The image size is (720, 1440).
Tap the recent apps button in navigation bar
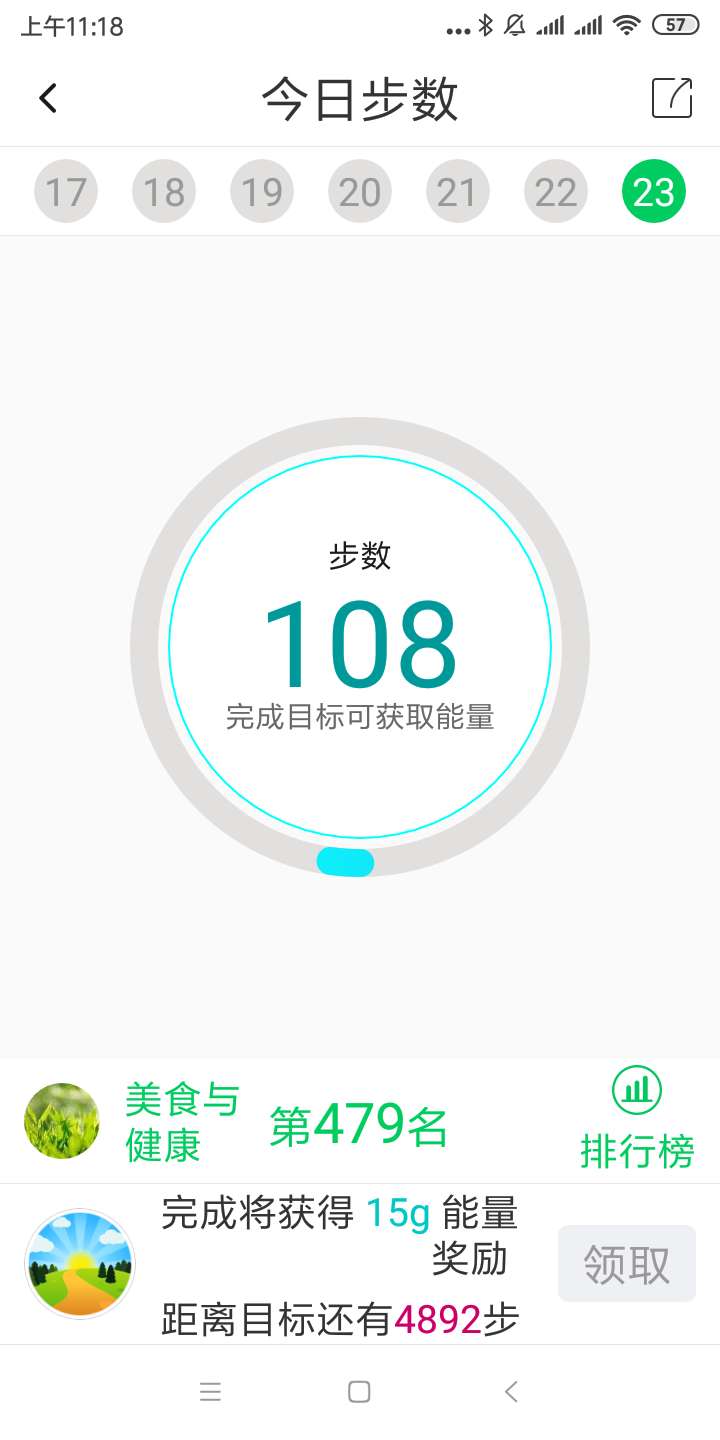tap(210, 1390)
